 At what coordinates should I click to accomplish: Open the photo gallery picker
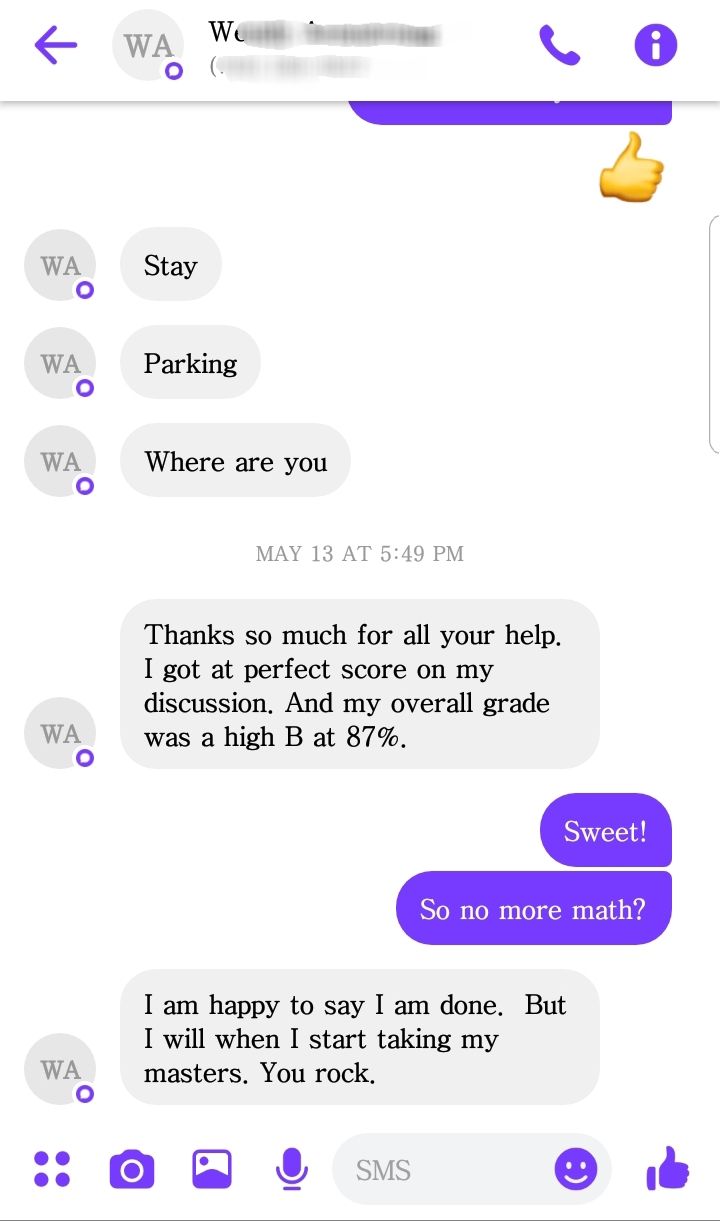(x=212, y=1169)
